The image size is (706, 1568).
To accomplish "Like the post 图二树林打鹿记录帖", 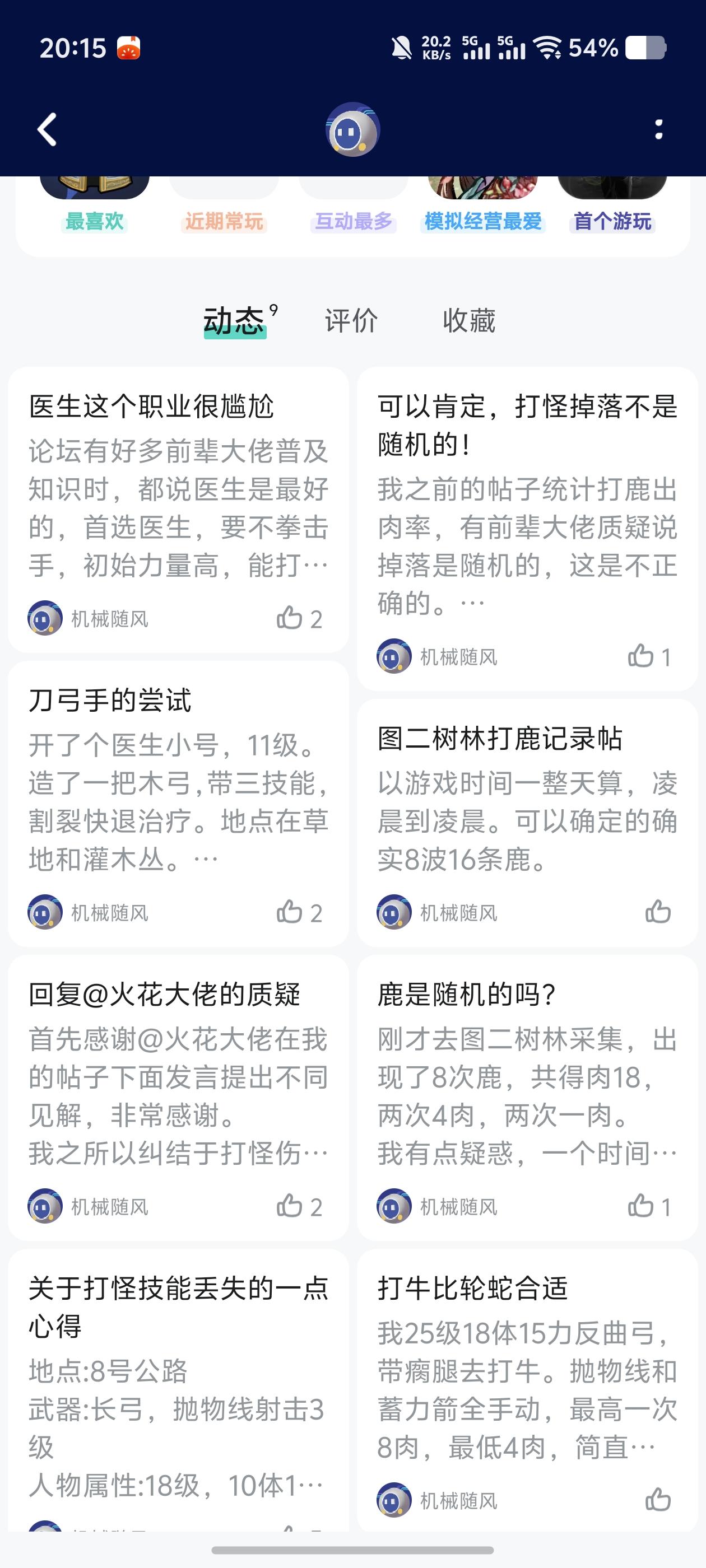I will [x=658, y=912].
